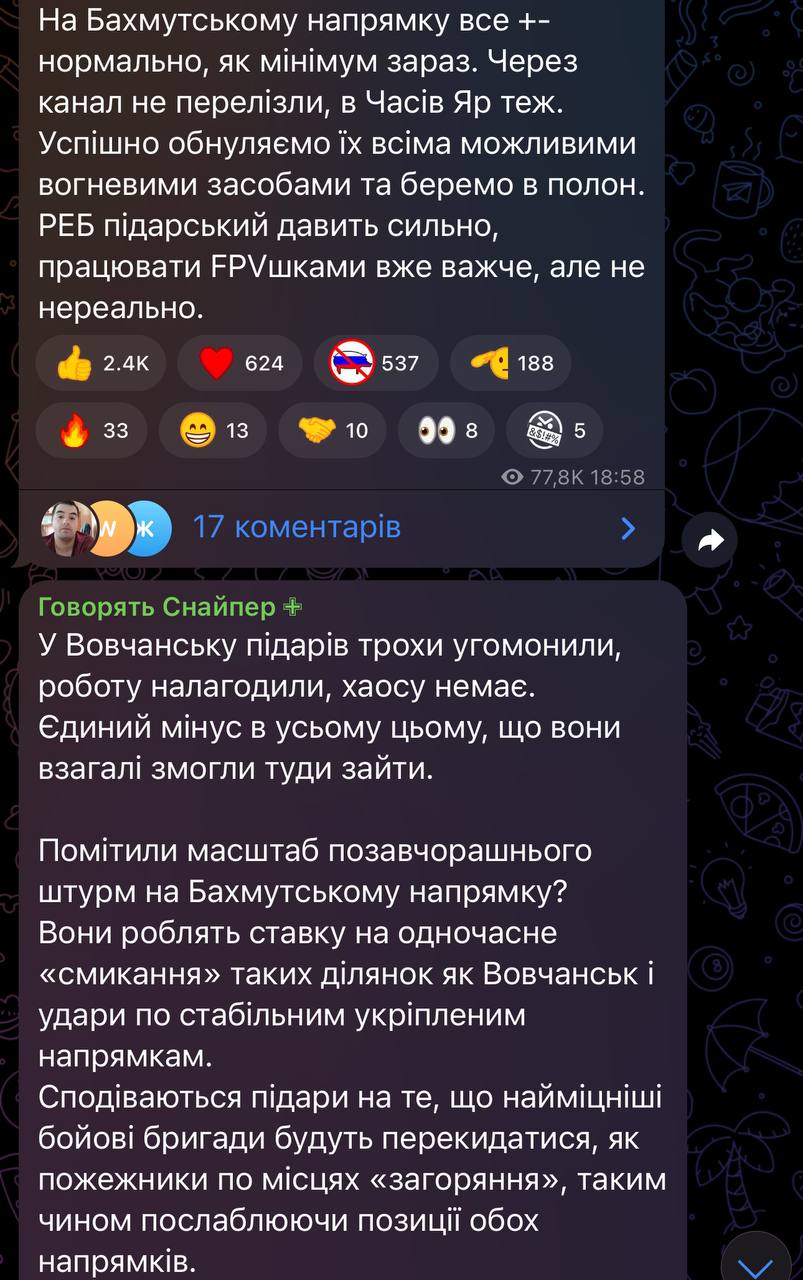
Task: React with the crossed-out tank emoji 537
Action: 375,363
